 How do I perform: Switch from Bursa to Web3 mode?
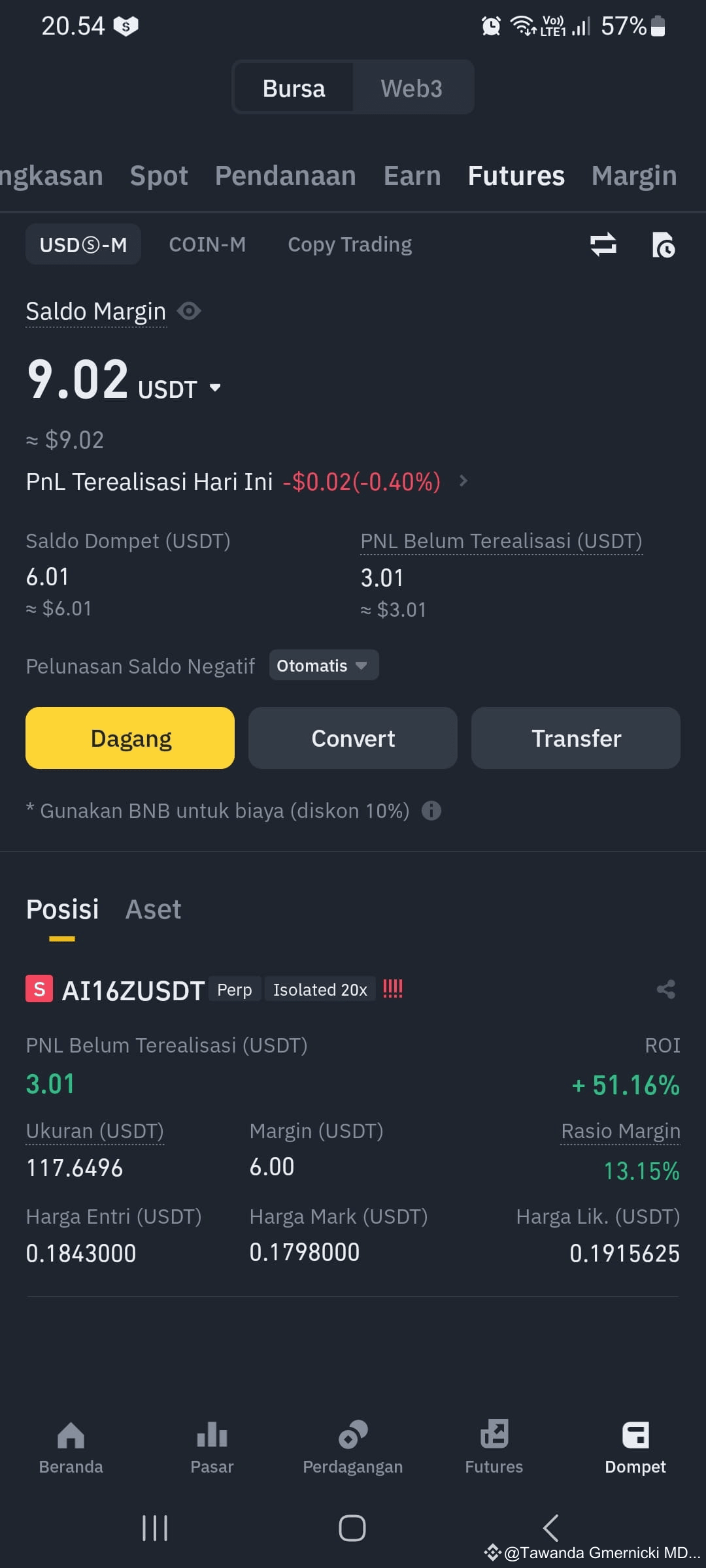tap(412, 87)
